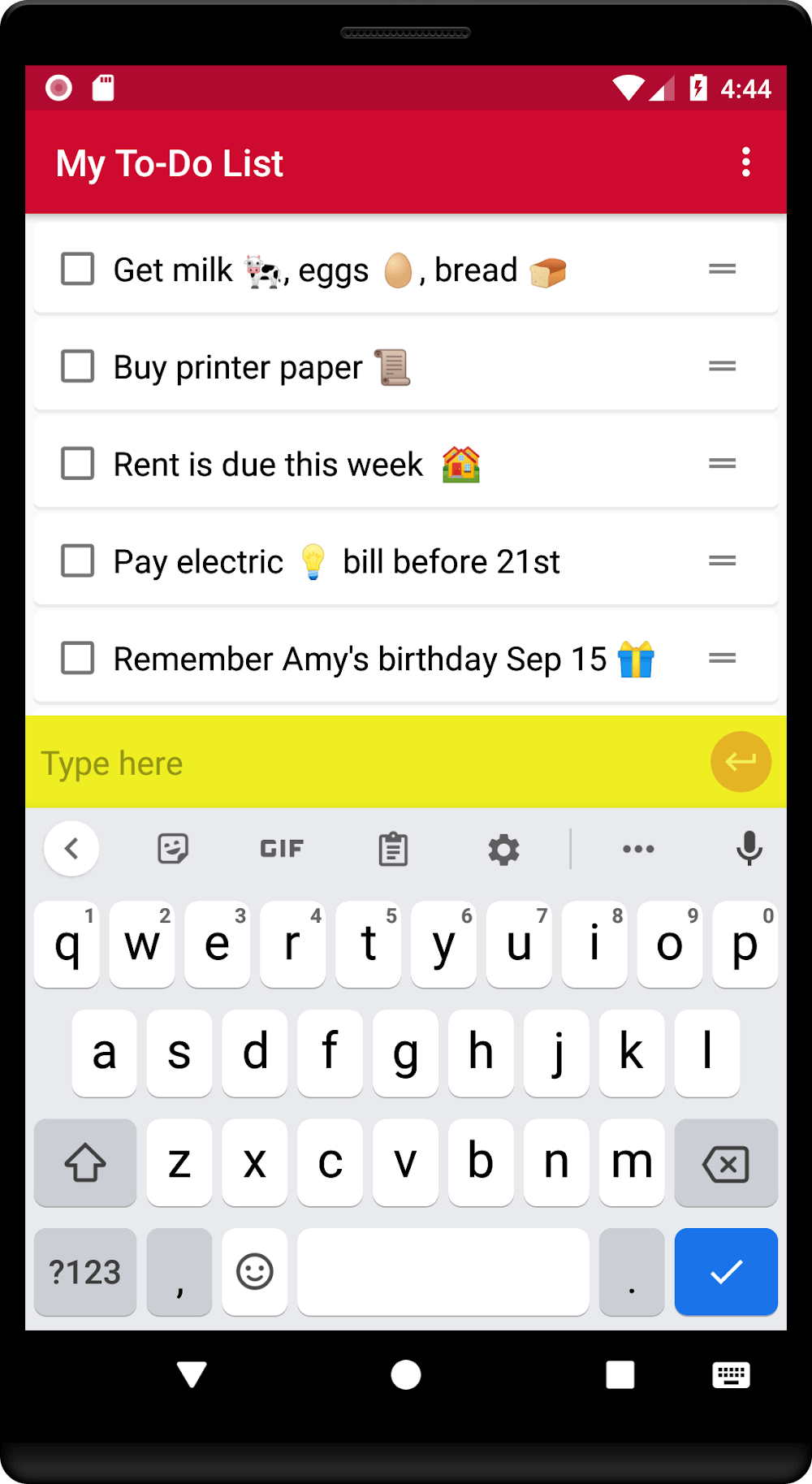Tick the Rent is due this week checkbox
The image size is (812, 1484).
(x=78, y=464)
